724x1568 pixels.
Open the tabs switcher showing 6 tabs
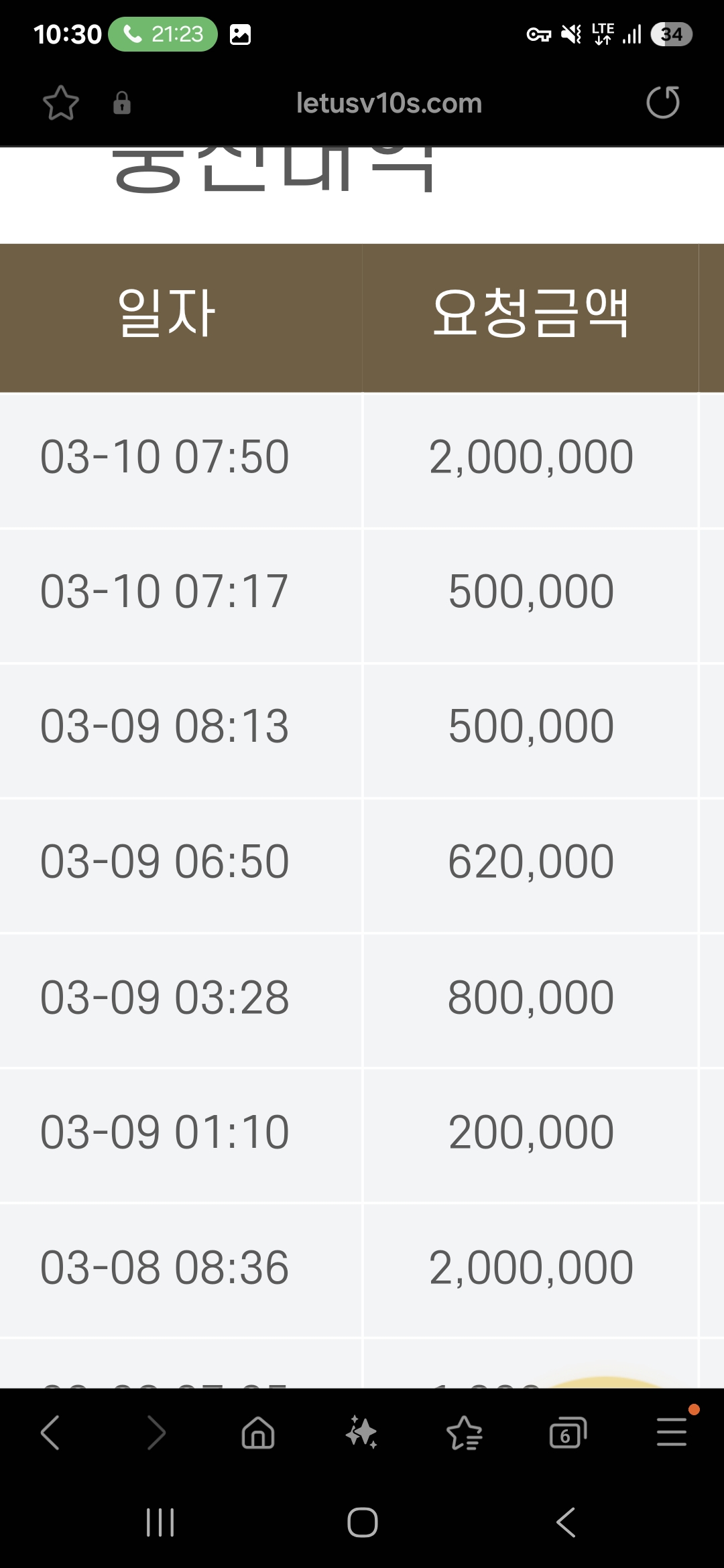tap(568, 1433)
